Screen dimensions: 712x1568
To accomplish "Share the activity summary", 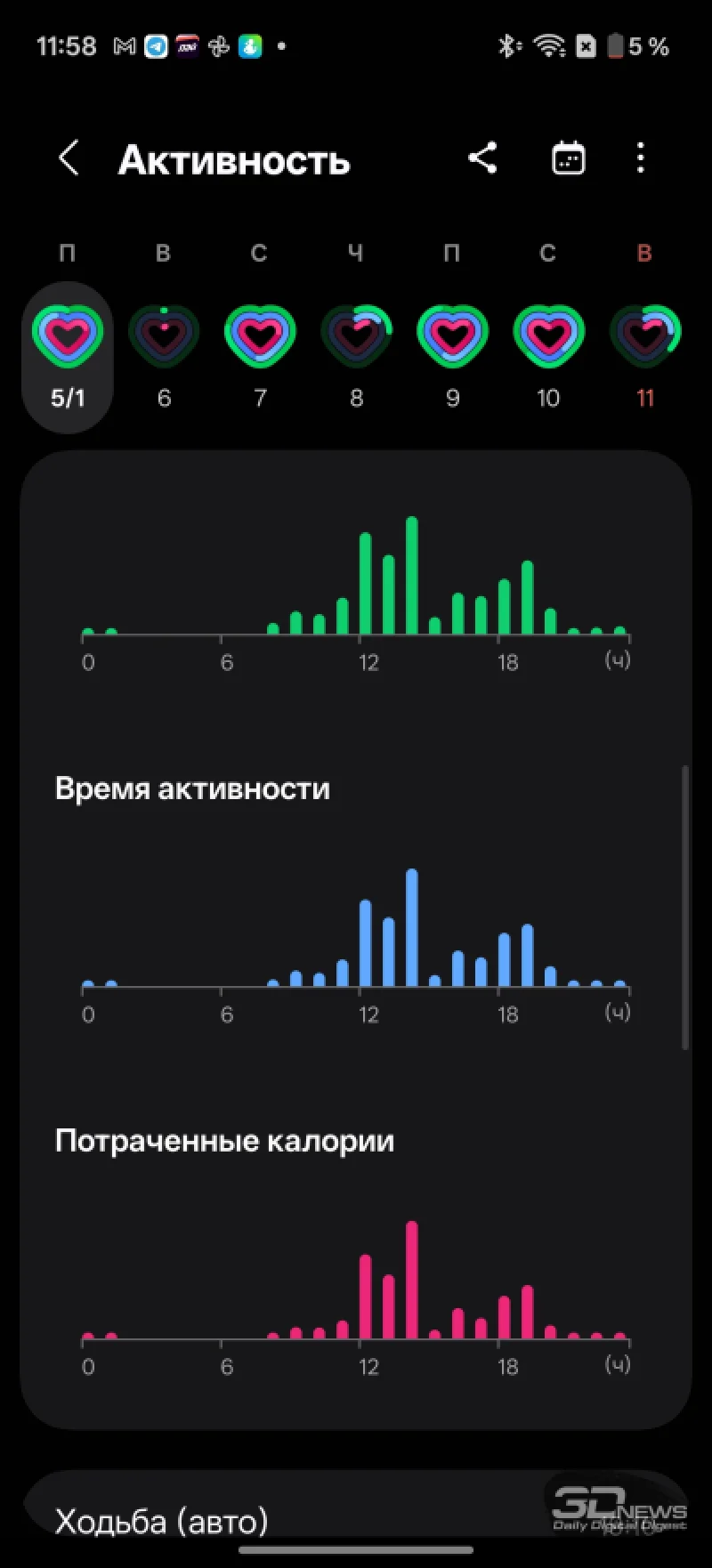I will tap(482, 159).
